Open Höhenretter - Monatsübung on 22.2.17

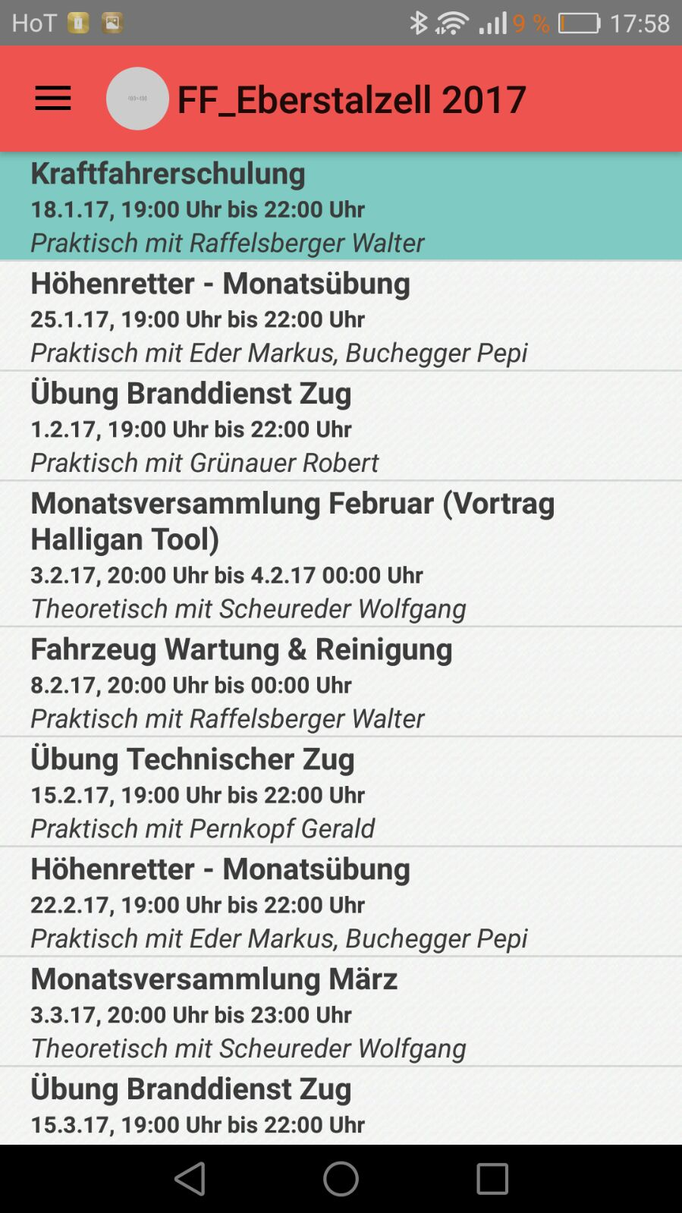coord(341,902)
